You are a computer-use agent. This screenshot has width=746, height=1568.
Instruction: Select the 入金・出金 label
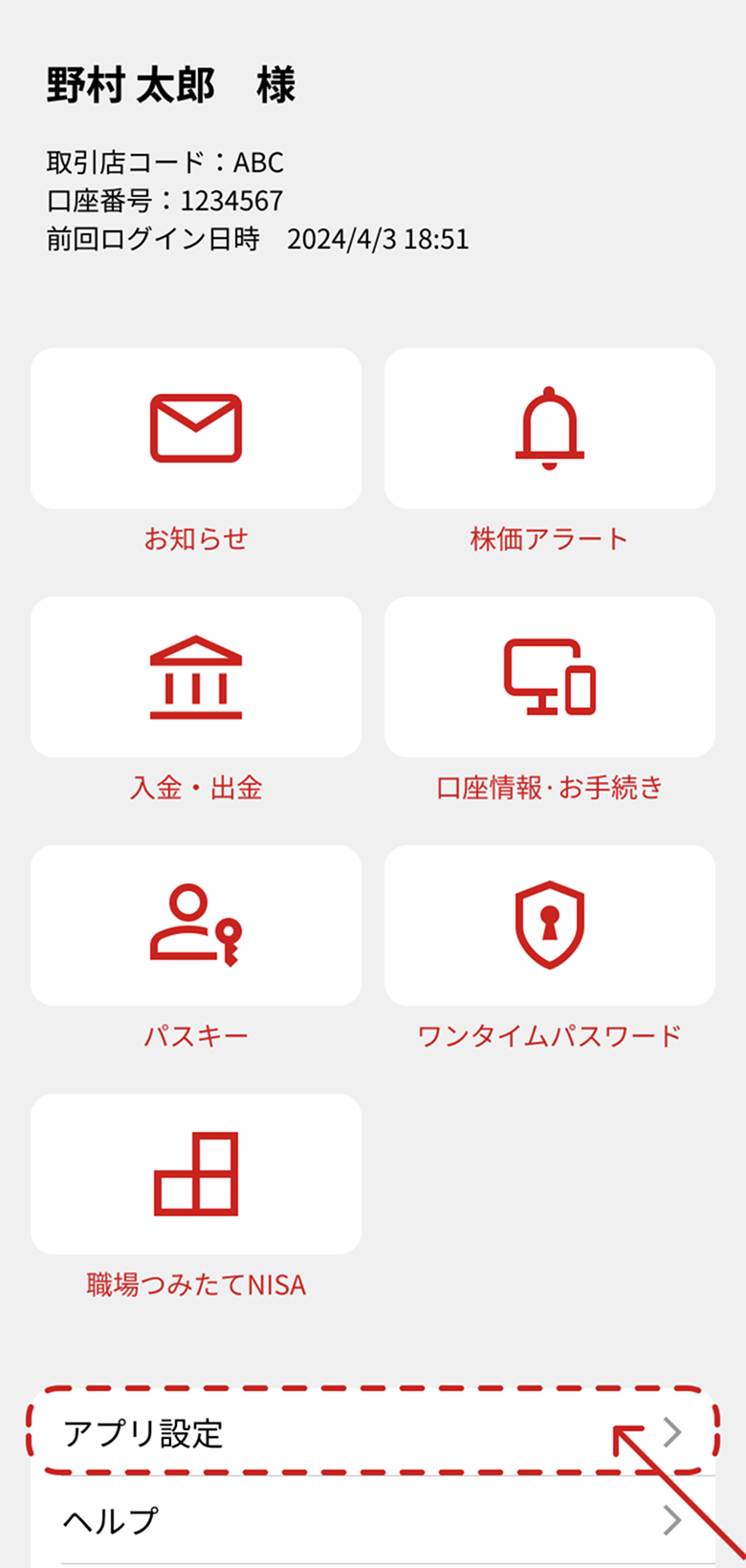coord(195,788)
